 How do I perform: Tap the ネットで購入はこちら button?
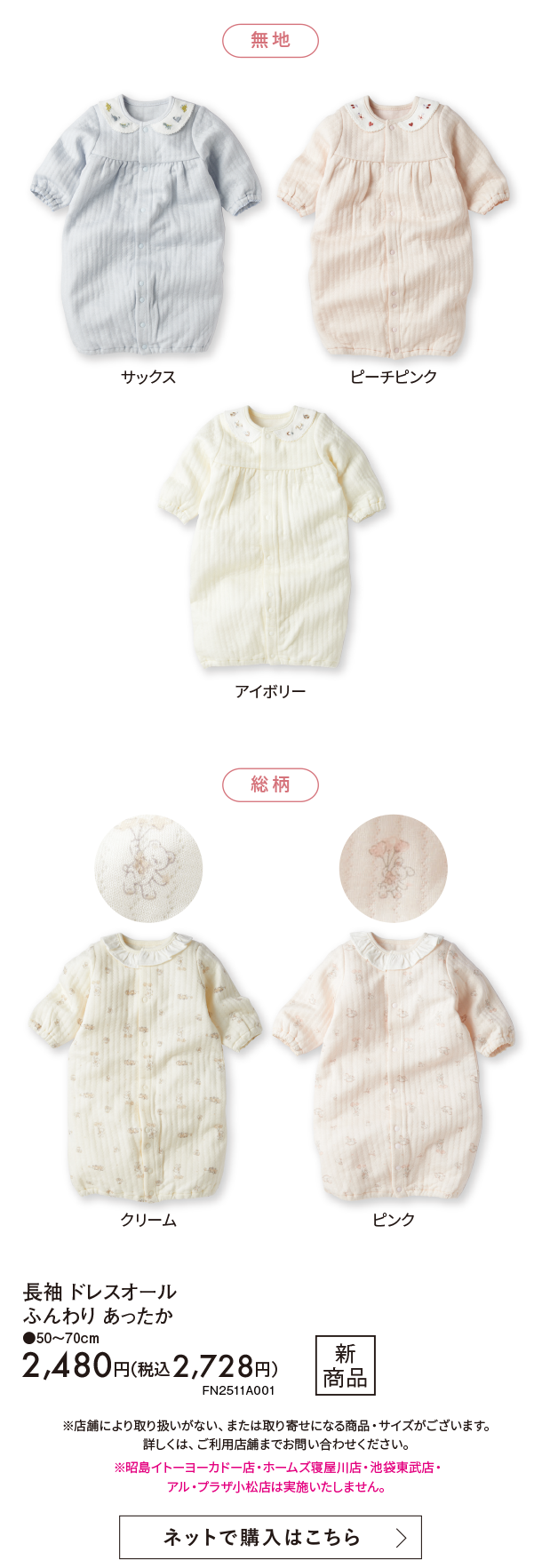[x=270, y=1537]
